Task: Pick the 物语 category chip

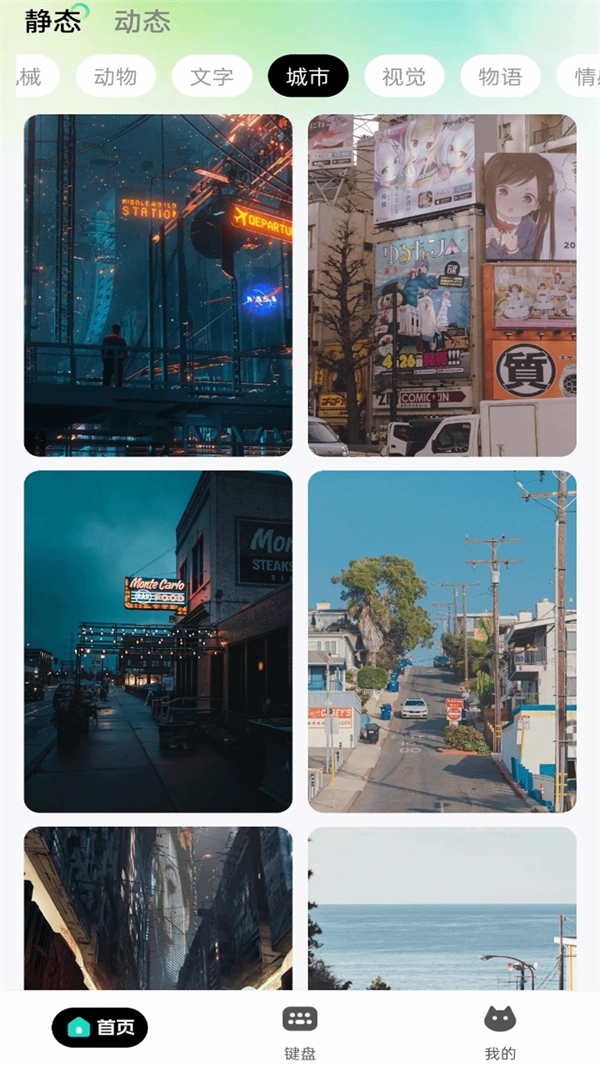Action: pos(500,76)
